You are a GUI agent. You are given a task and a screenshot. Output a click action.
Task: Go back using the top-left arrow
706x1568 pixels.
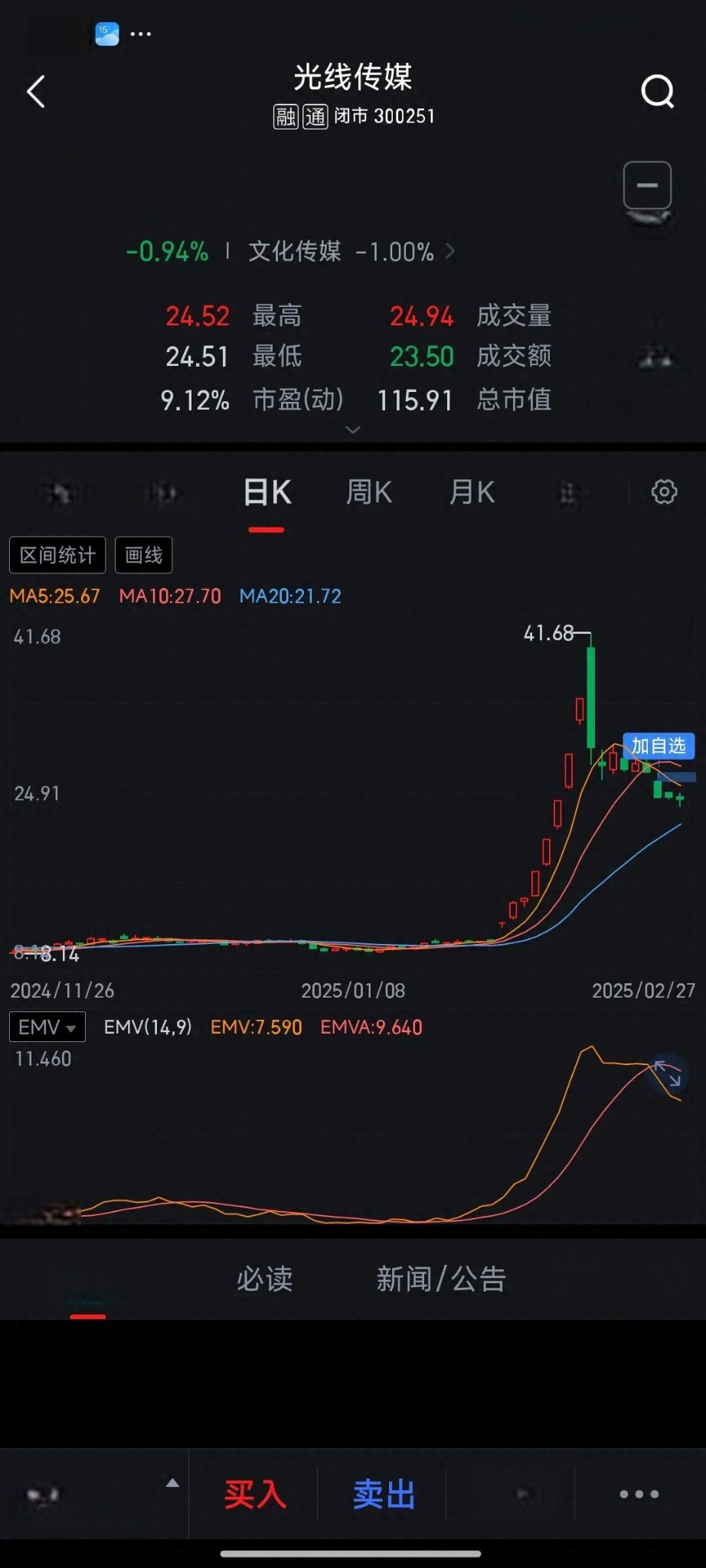pyautogui.click(x=36, y=92)
